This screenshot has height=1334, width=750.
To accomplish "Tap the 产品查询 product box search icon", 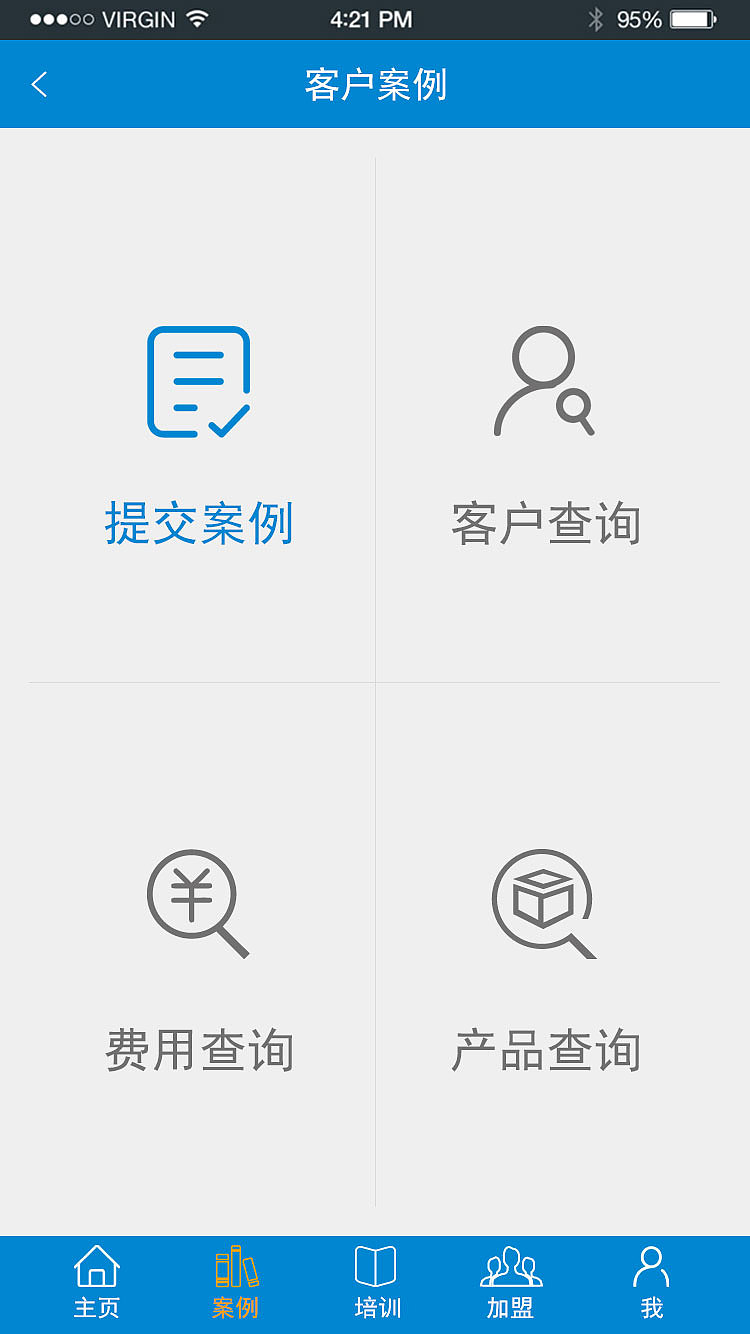I will click(543, 905).
